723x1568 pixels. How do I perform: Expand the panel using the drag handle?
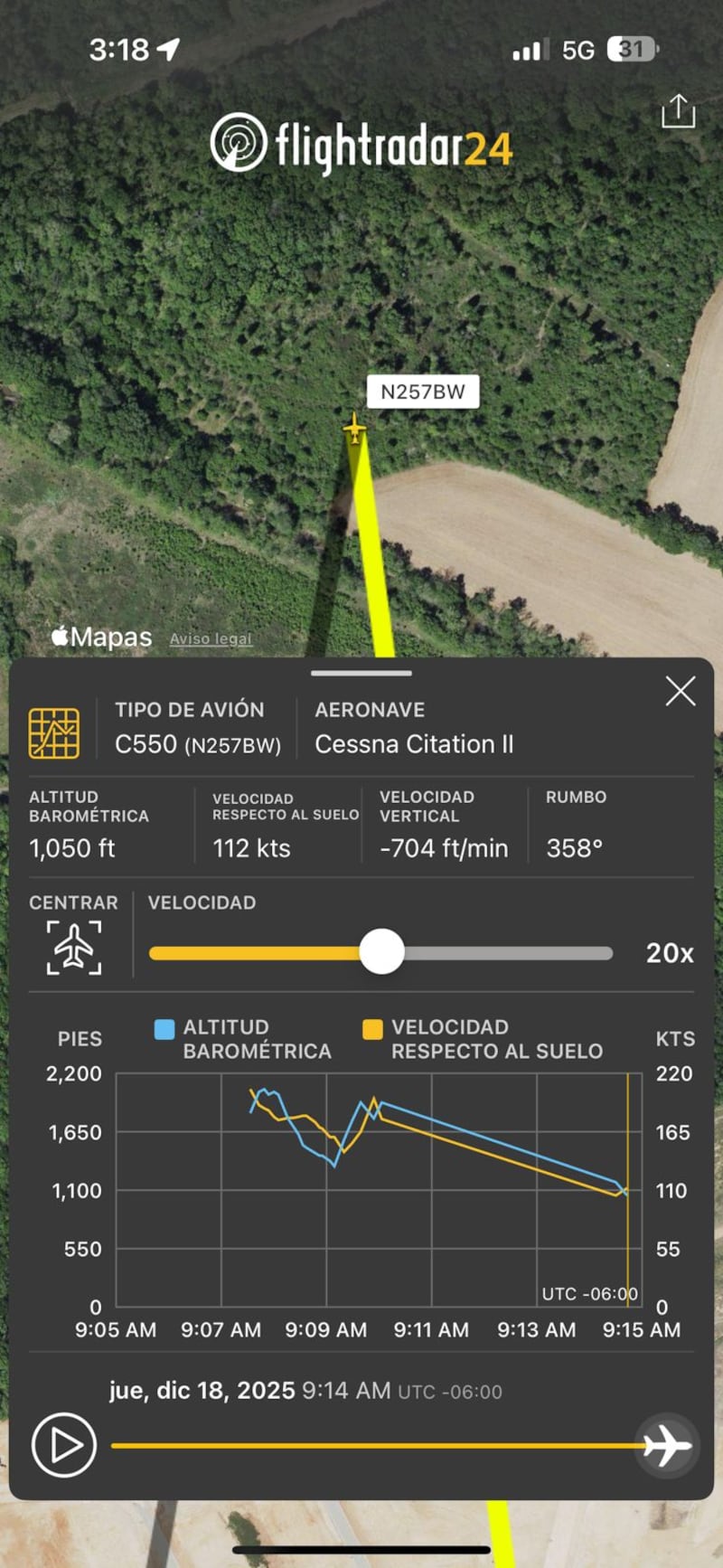[360, 673]
